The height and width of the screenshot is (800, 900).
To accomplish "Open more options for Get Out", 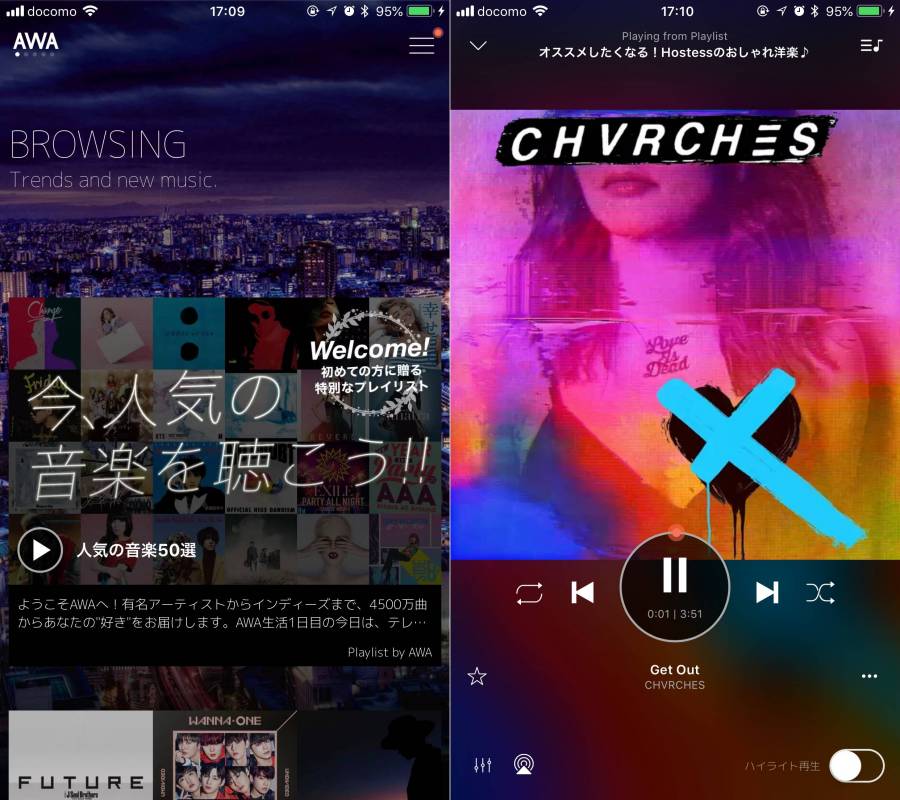I will pyautogui.click(x=869, y=677).
